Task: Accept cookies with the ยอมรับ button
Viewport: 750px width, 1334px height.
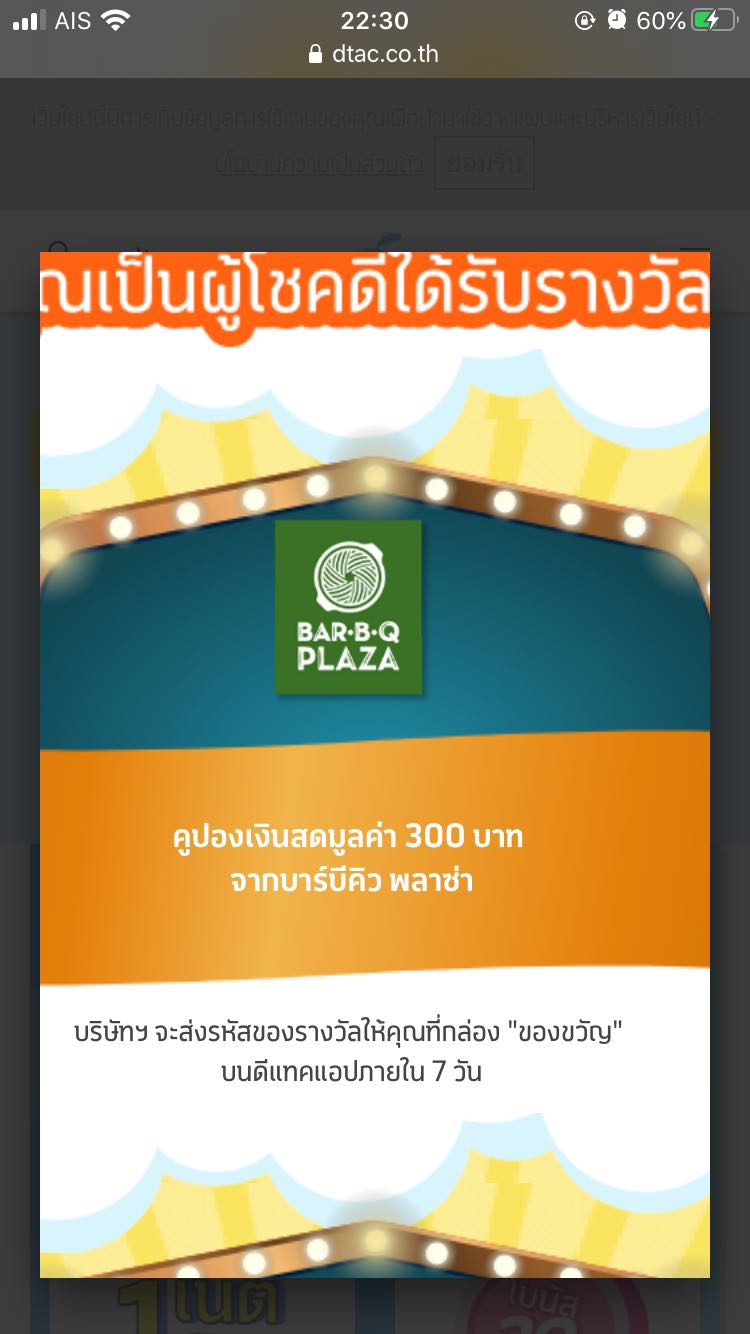Action: pos(484,164)
